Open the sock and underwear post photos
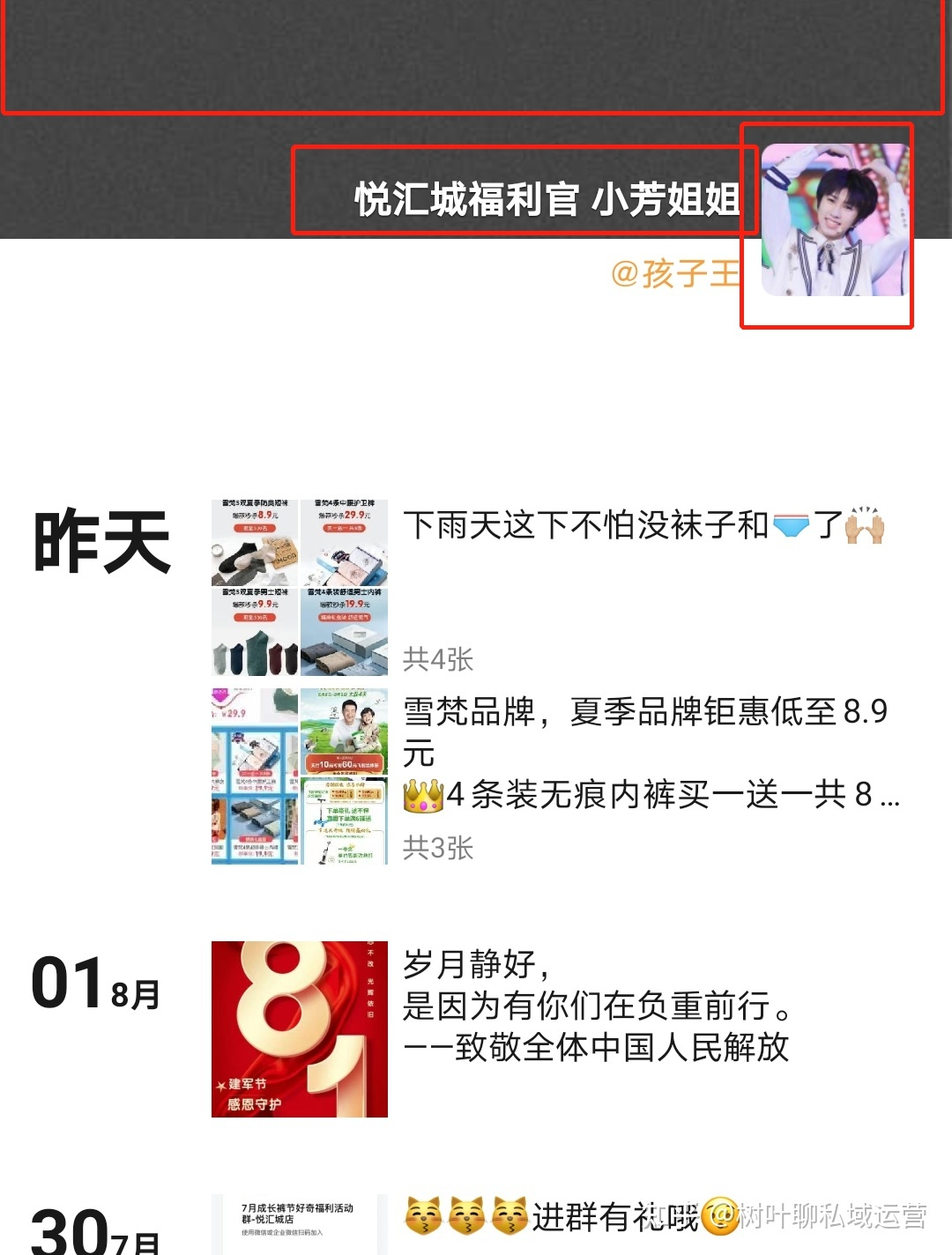The width and height of the screenshot is (952, 1255). [300, 587]
